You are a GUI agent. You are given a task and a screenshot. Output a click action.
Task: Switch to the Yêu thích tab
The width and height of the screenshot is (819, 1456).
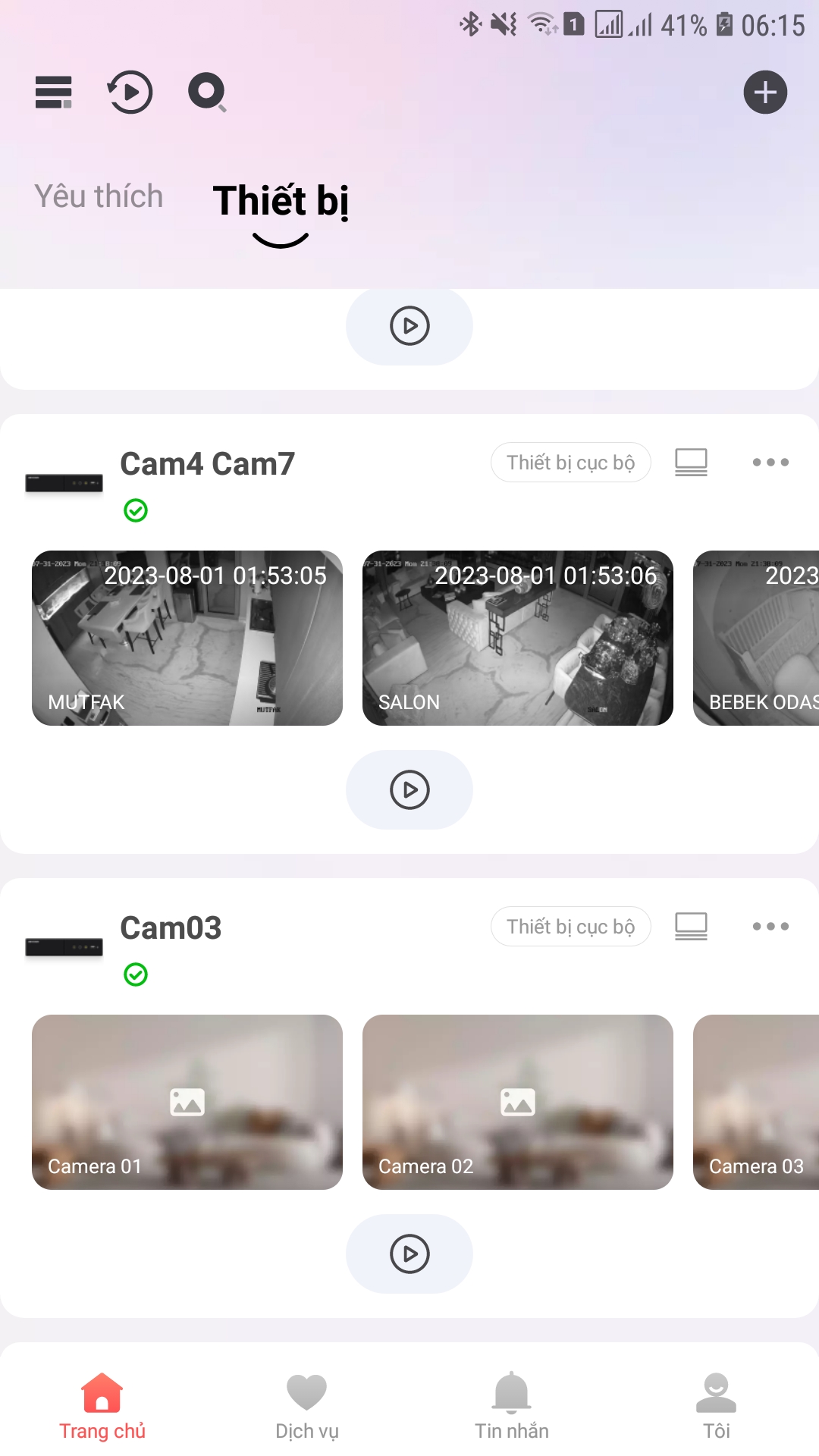[99, 196]
